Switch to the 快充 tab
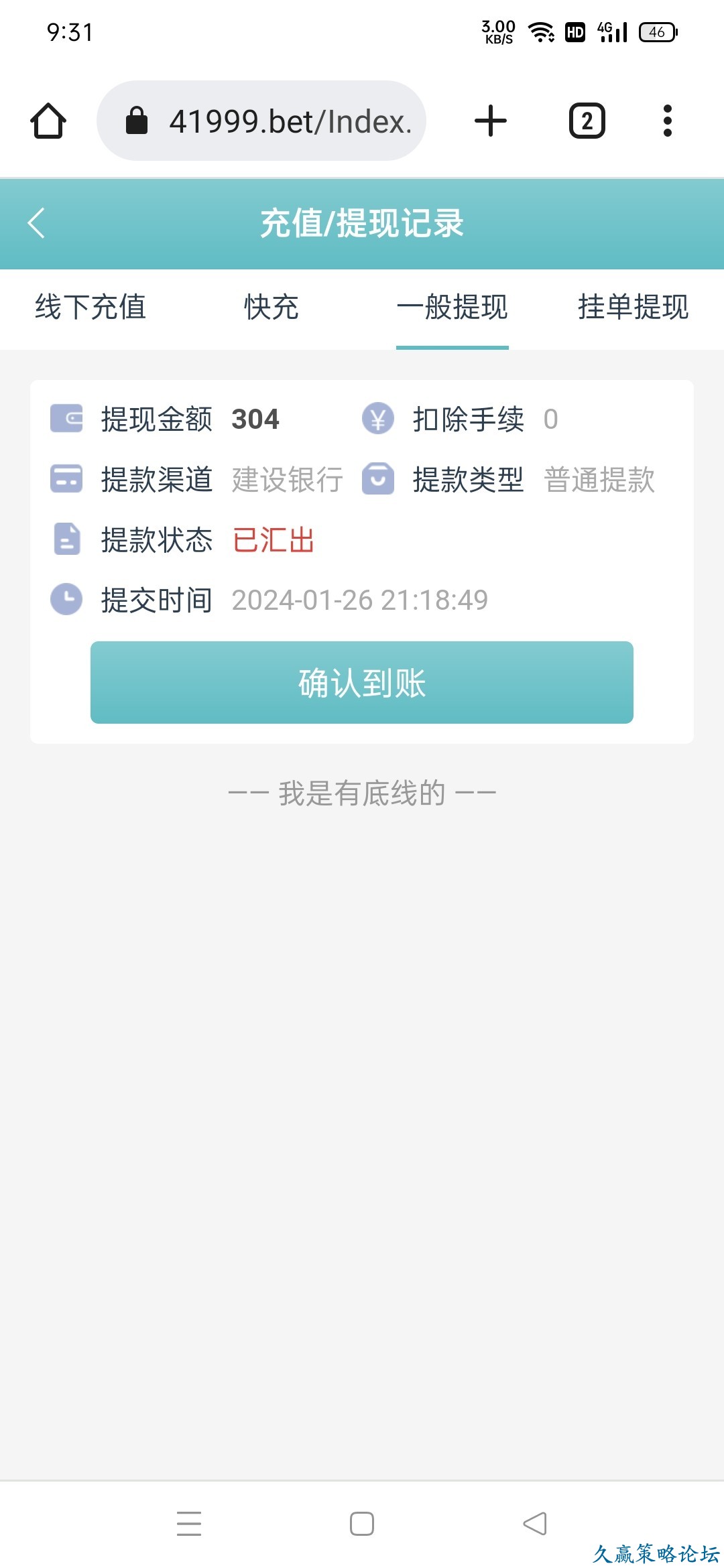This screenshot has width=724, height=1568. tap(271, 308)
